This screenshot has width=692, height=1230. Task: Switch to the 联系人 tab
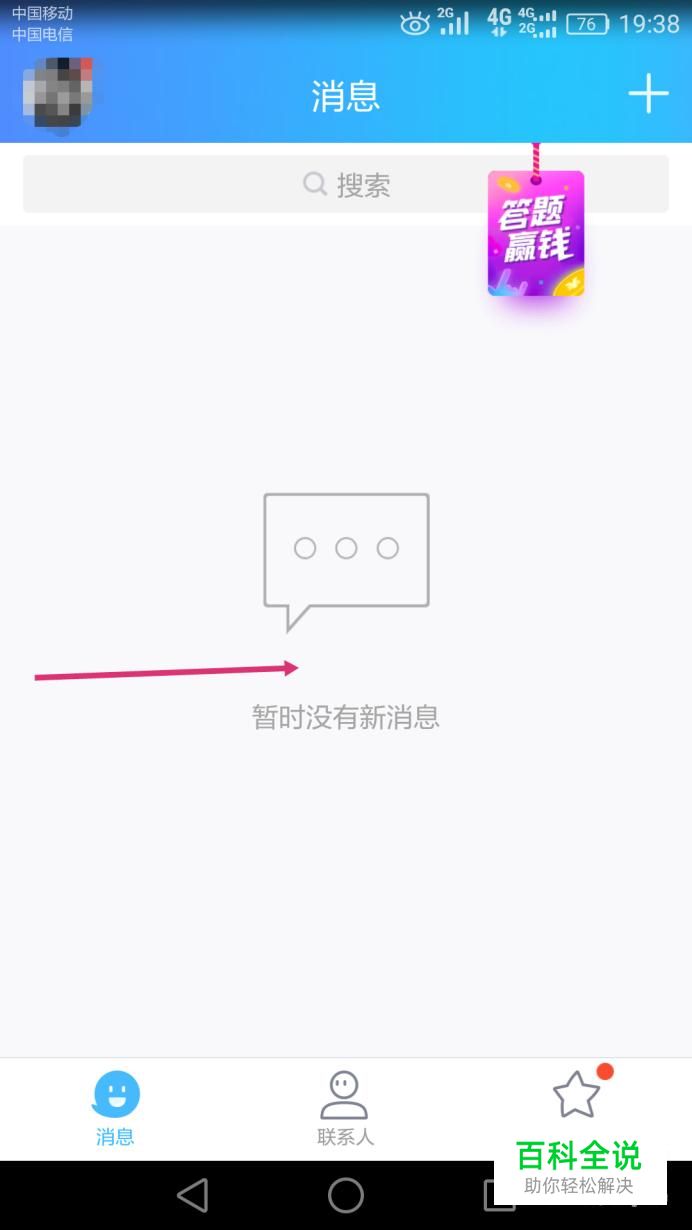[x=345, y=1108]
